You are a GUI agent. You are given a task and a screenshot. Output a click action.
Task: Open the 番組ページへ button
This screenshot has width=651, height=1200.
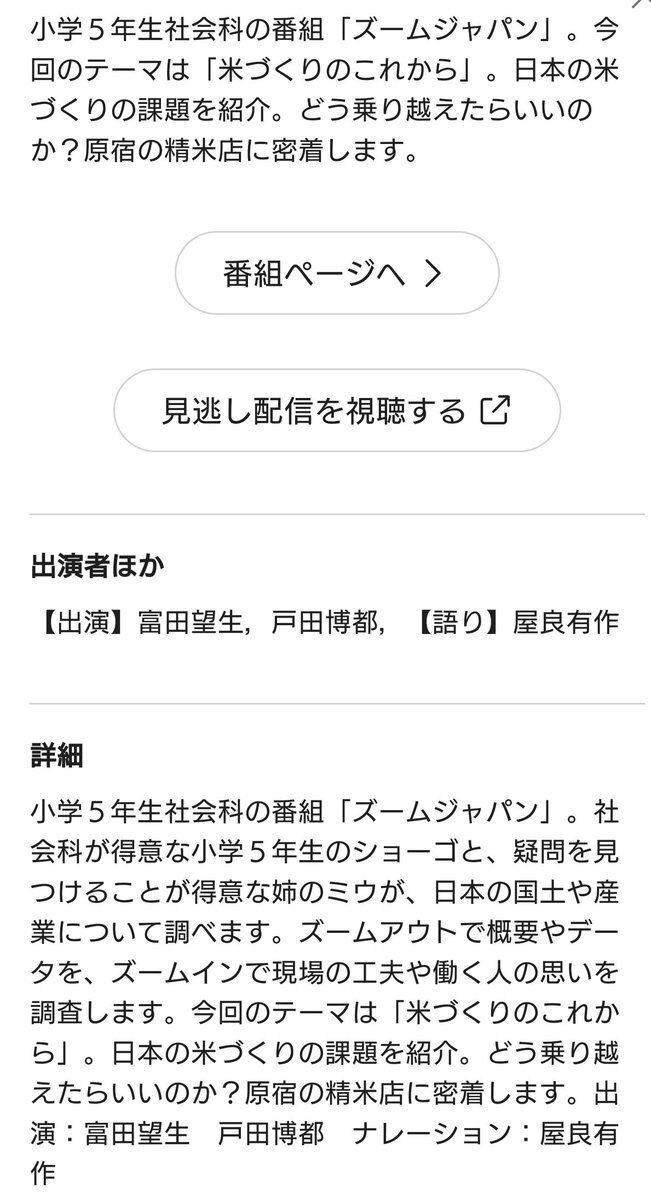(x=336, y=273)
